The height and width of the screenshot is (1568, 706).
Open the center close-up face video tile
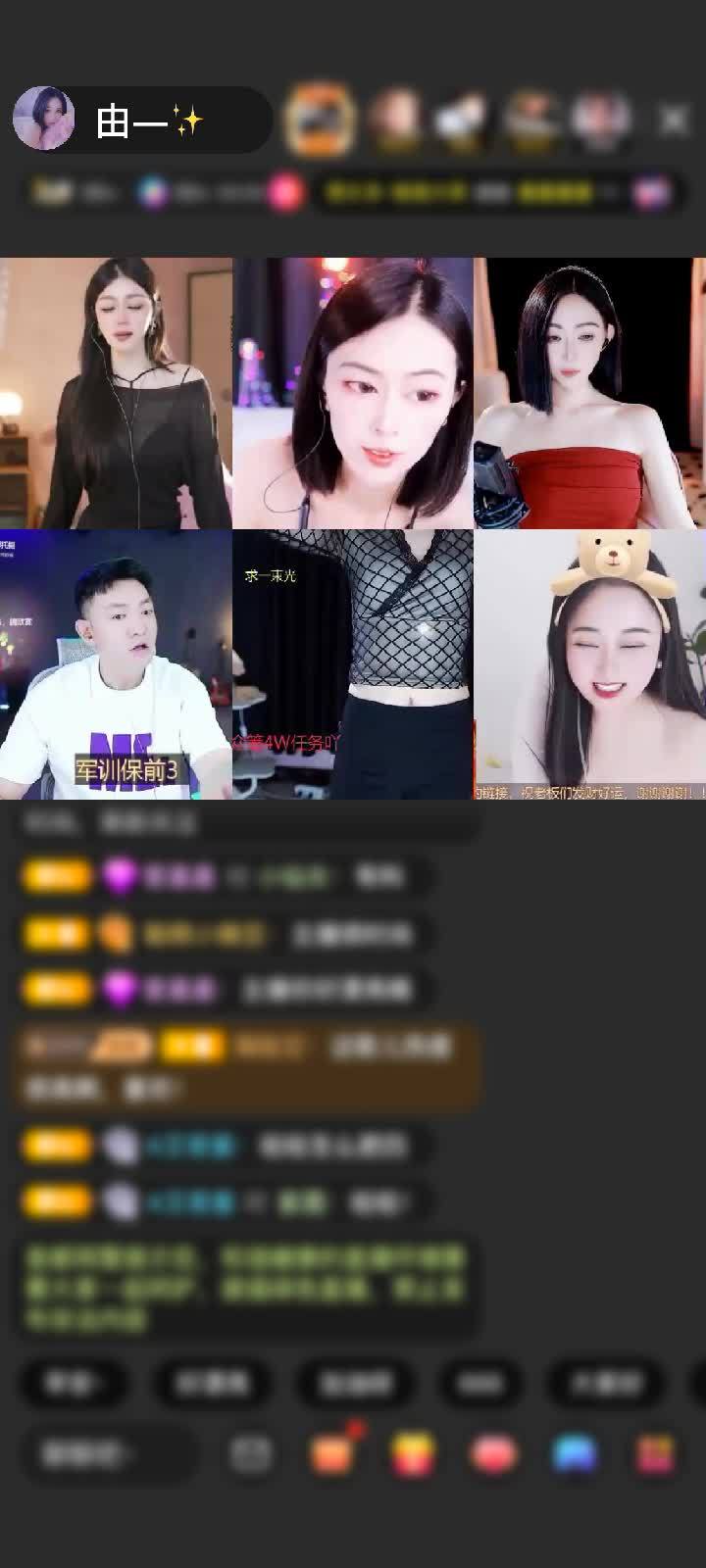pyautogui.click(x=353, y=393)
